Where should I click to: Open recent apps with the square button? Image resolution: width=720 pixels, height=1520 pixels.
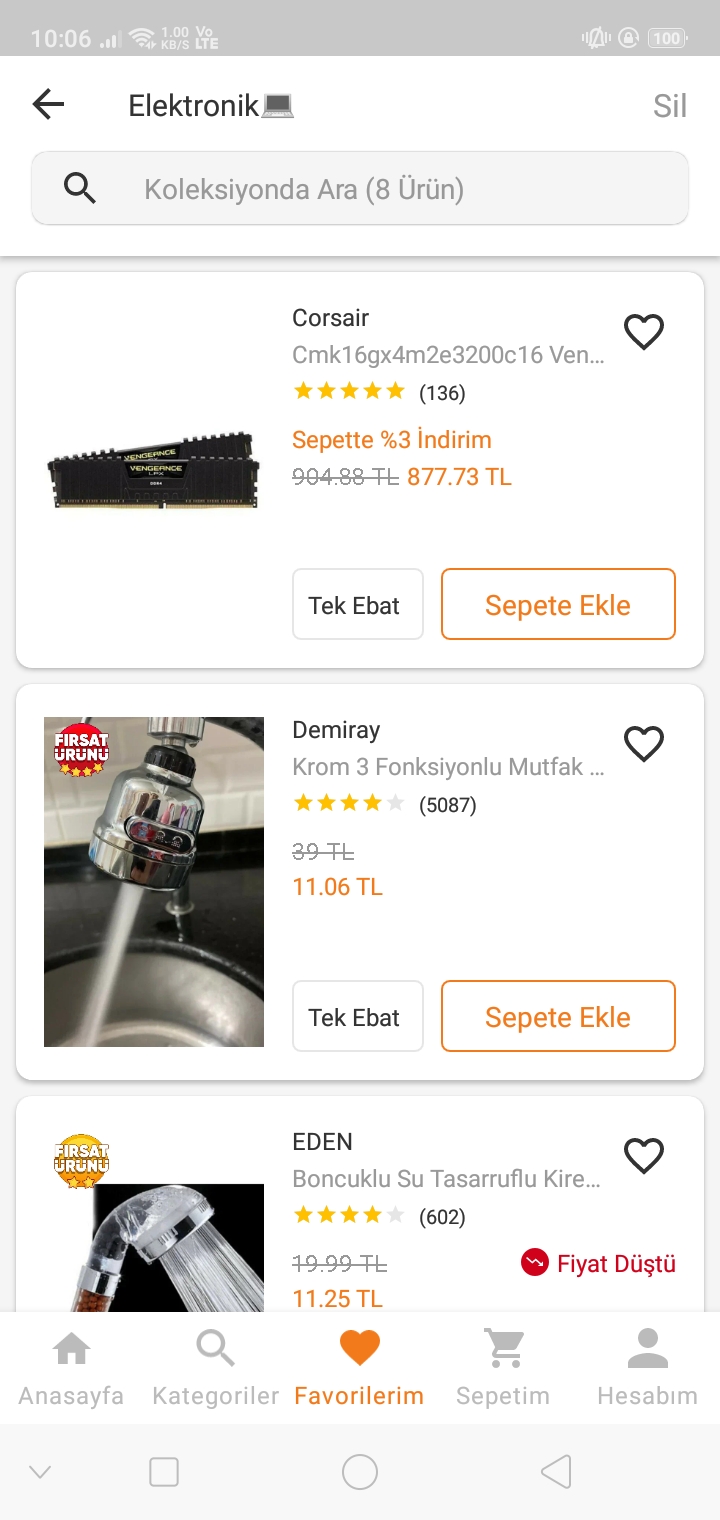pos(164,1472)
